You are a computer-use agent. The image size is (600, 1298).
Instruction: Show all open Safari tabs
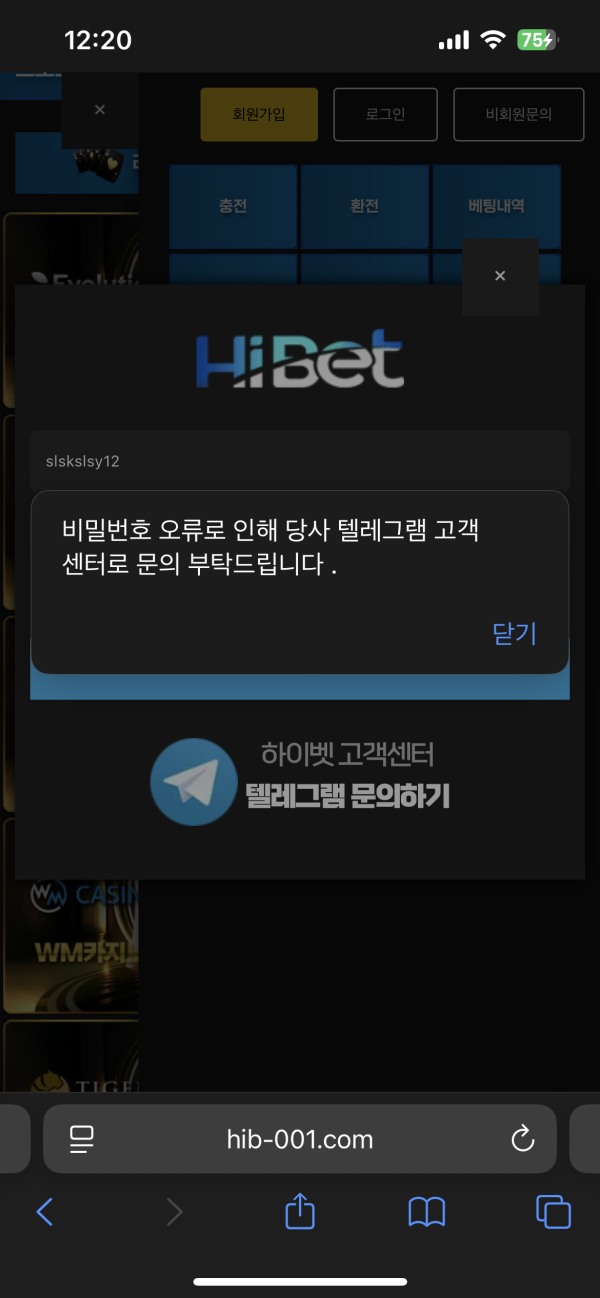[x=553, y=1212]
